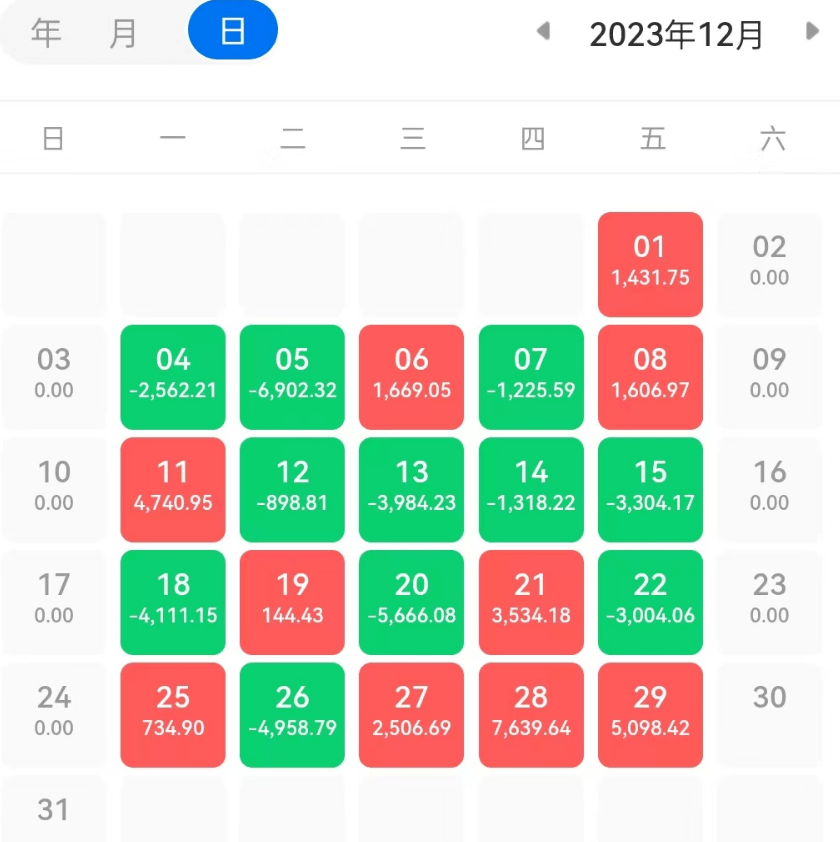Screen dimensions: 840x842
Task: Select December 28 showing 7,639.64
Action: 531,715
